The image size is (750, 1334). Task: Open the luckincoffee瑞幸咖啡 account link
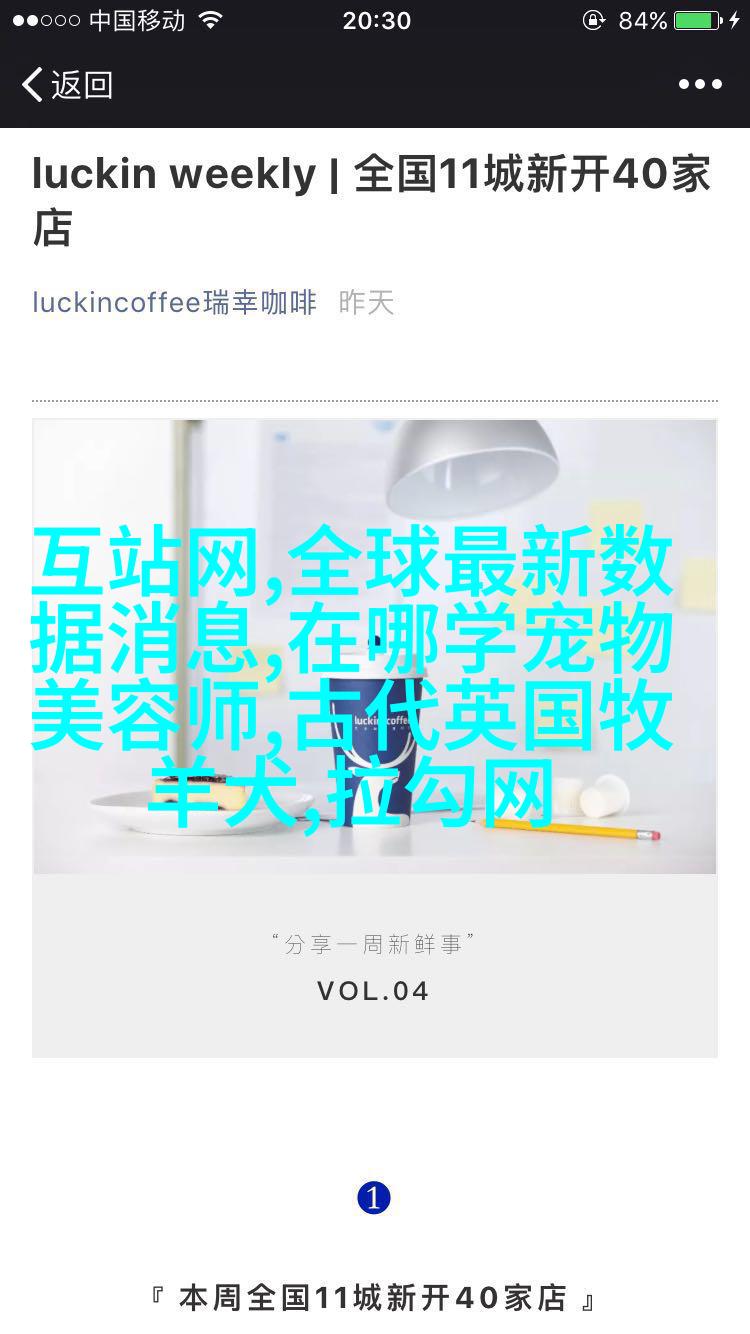174,302
